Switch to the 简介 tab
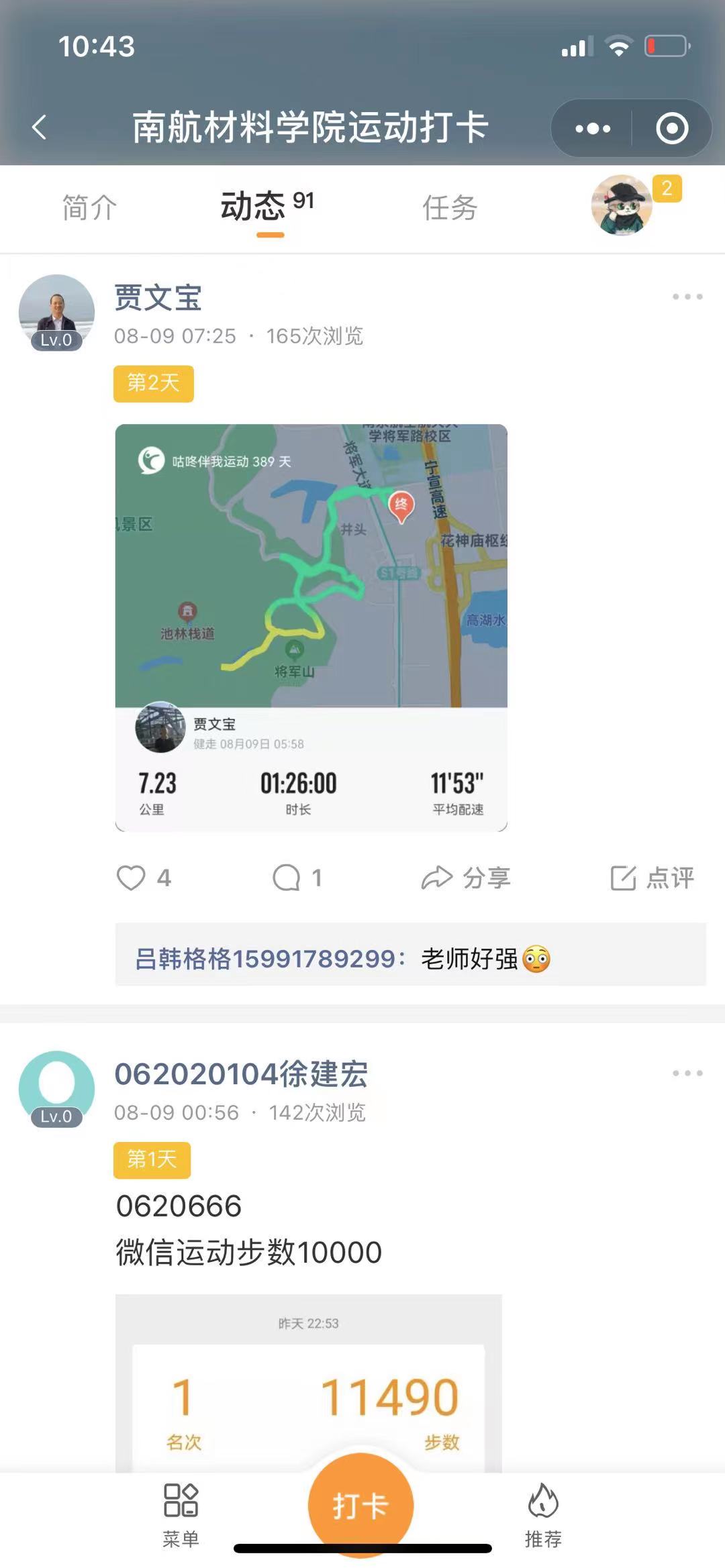Screen dimensions: 725x1568 89,207
